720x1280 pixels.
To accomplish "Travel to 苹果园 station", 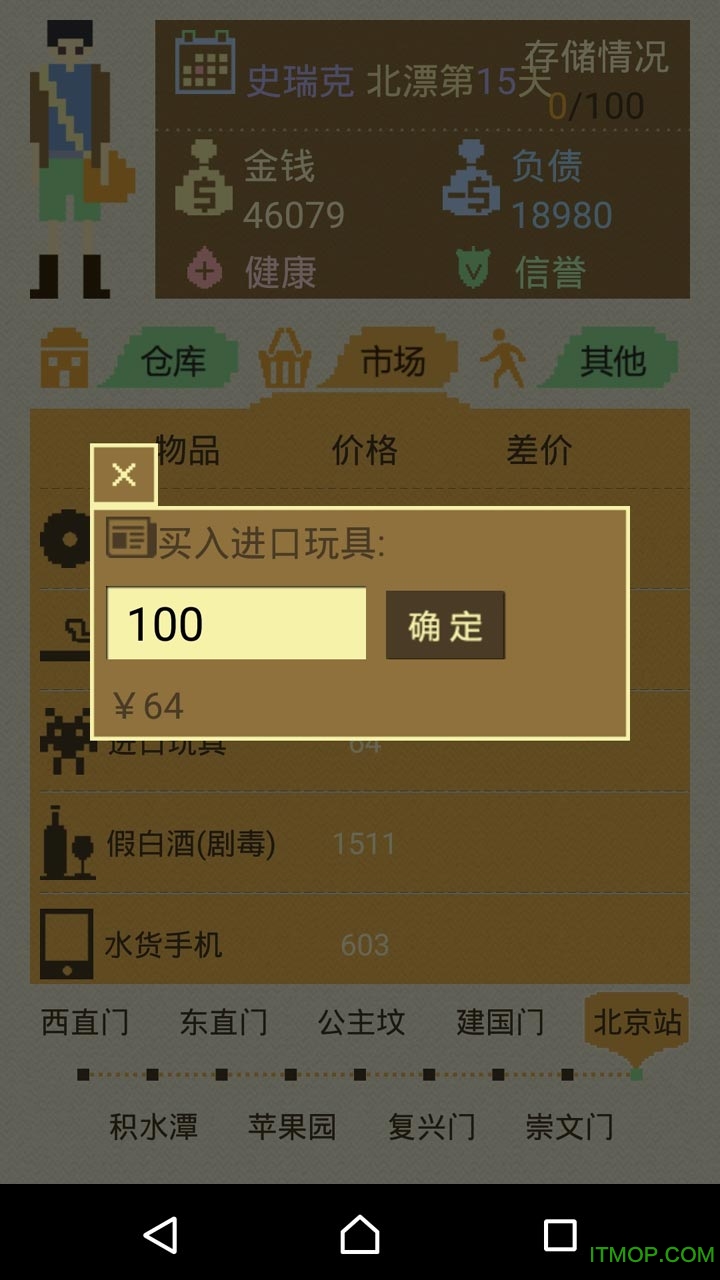I will coord(292,1127).
